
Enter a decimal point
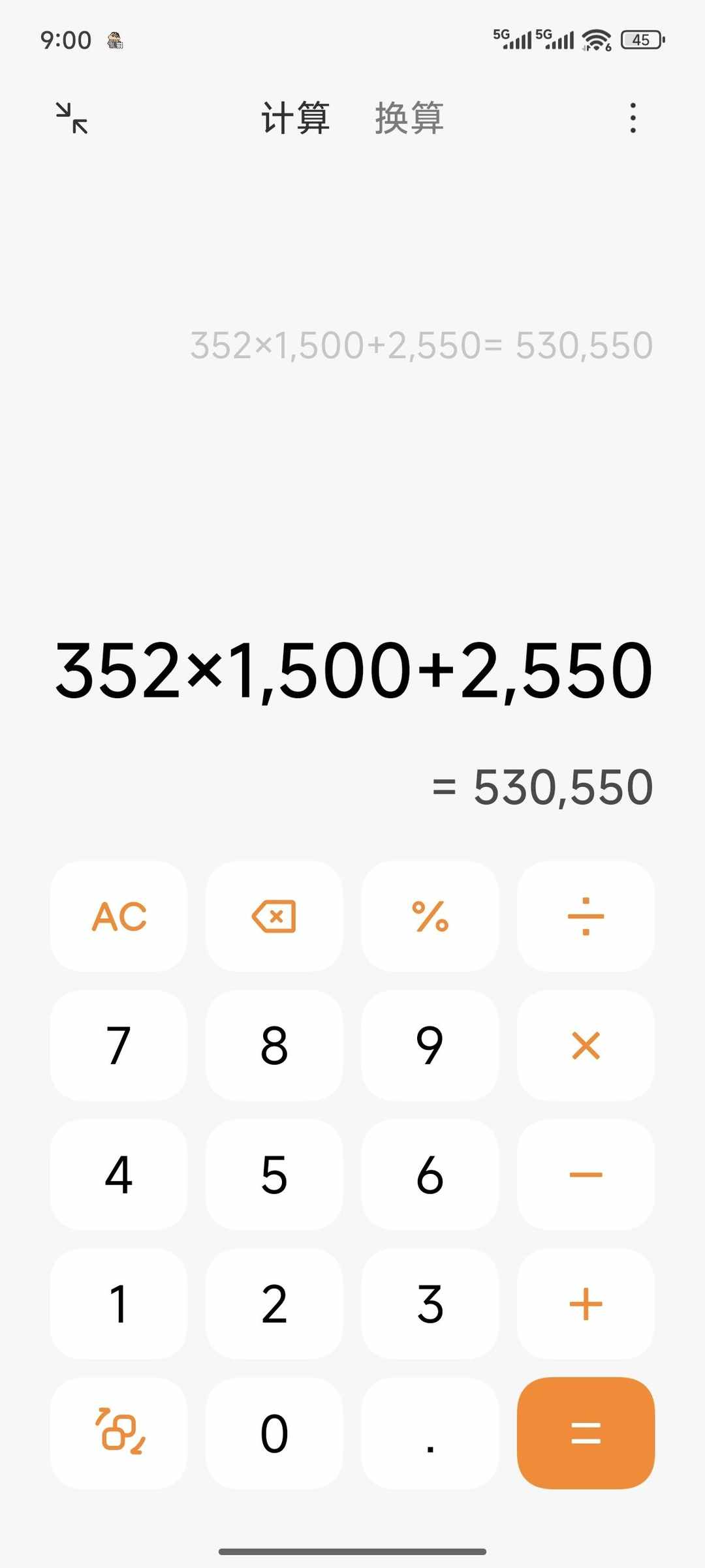point(430,1433)
